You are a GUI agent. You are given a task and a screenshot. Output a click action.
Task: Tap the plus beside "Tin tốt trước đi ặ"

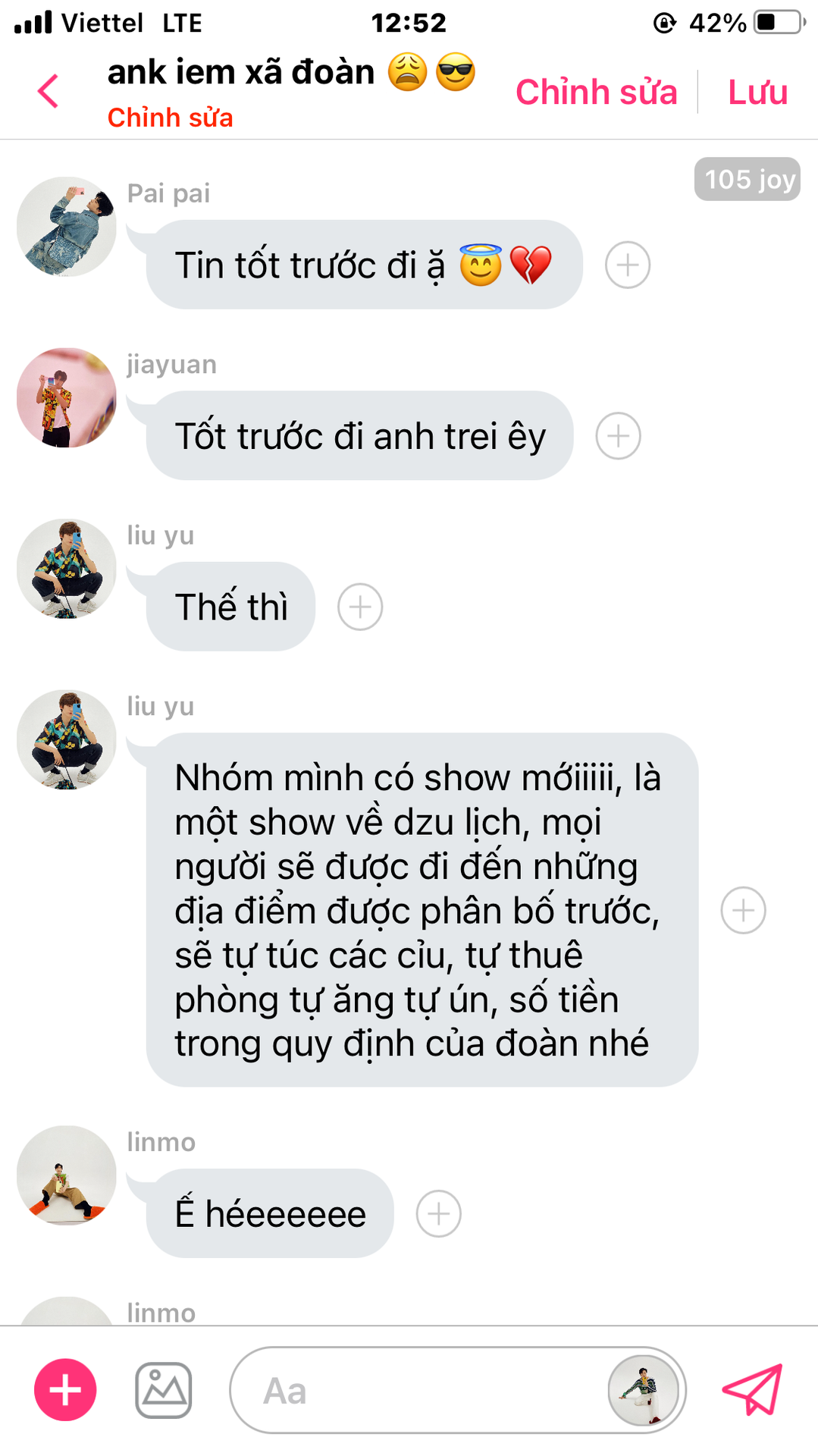click(628, 265)
